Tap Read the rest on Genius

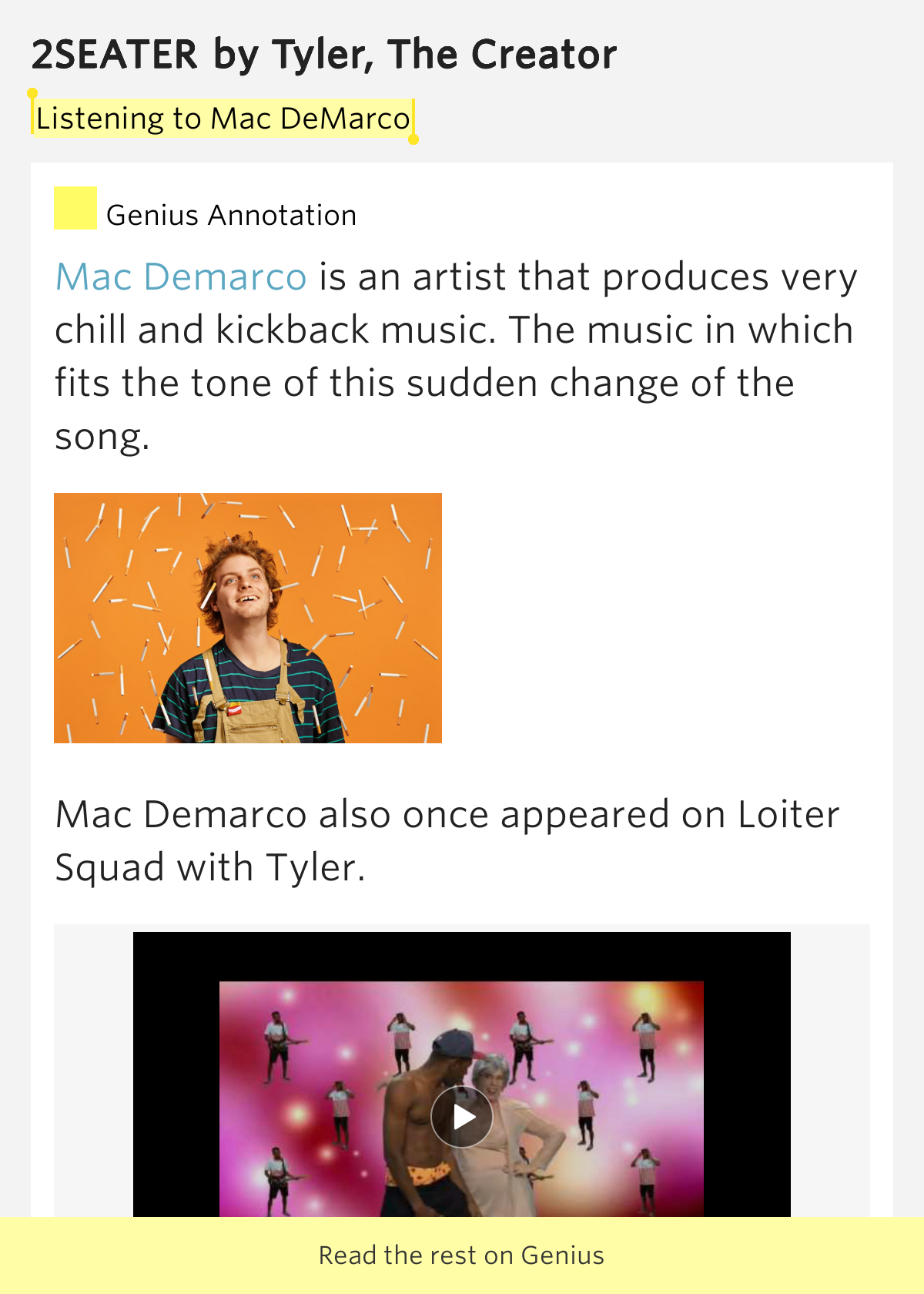[462, 1255]
